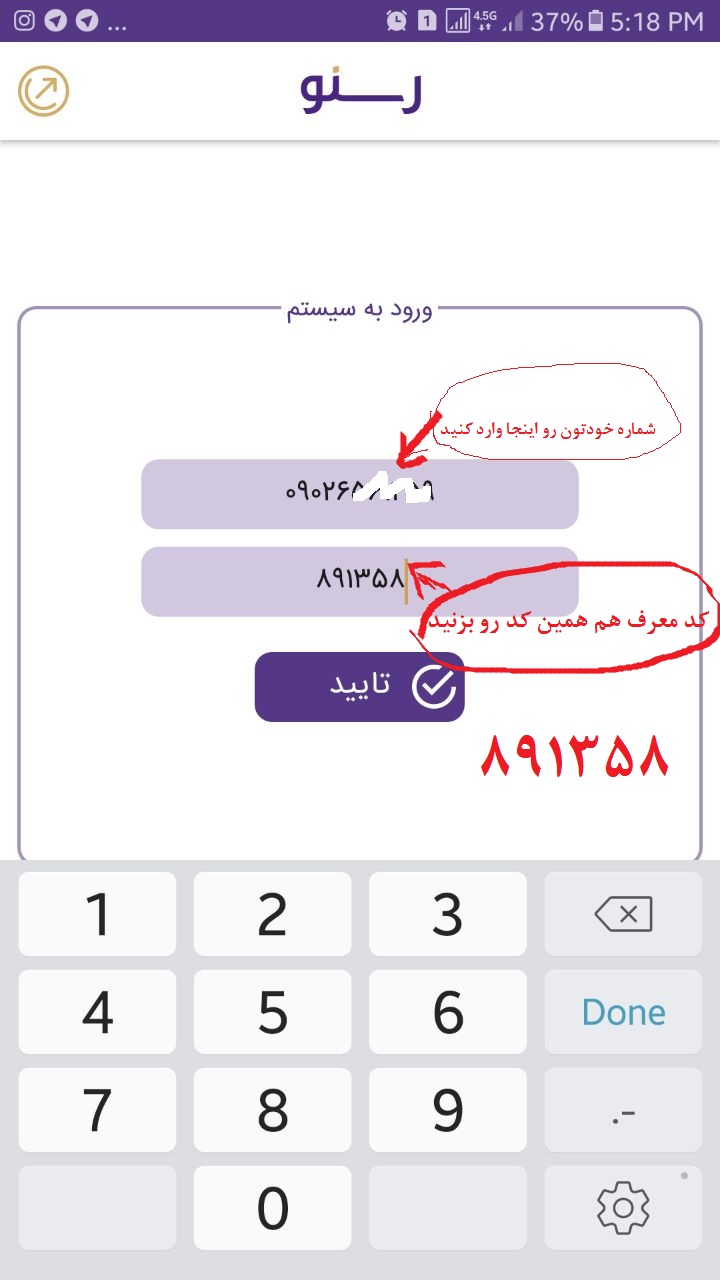Hit the backspace key on keypad
Screen dimensions: 720x1280
[x=623, y=914]
